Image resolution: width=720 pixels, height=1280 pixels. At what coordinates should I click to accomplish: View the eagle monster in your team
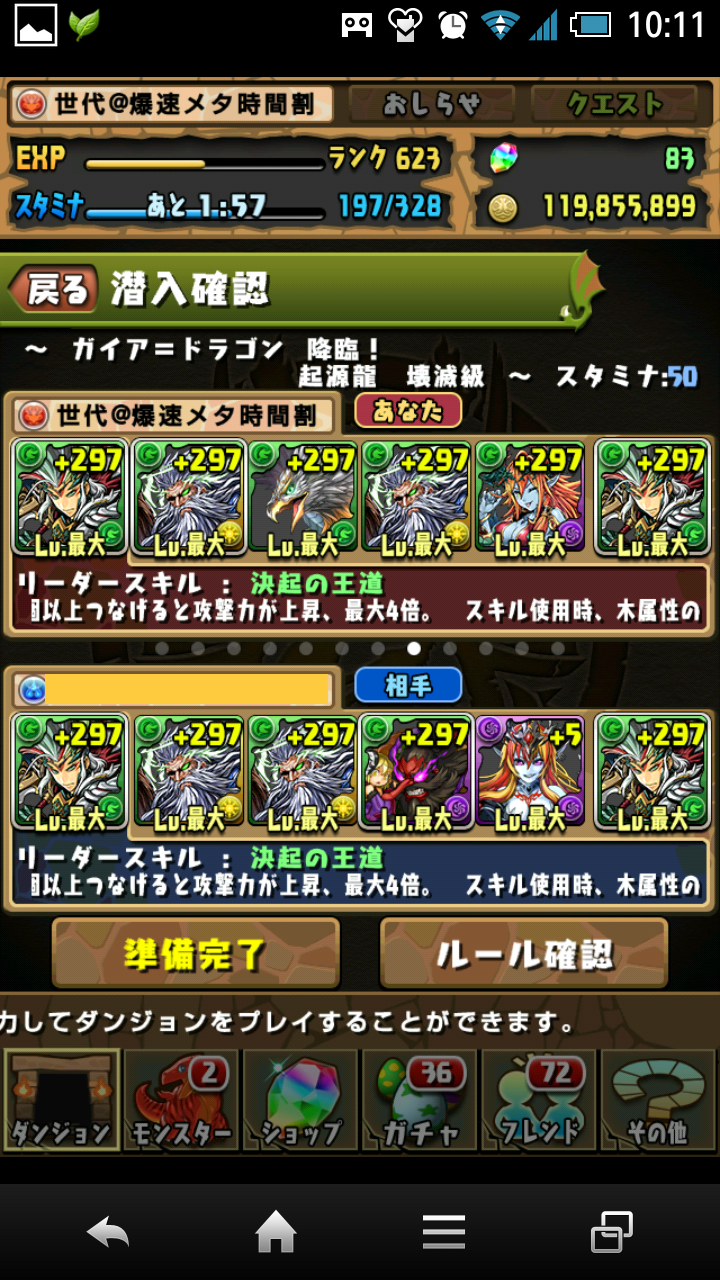(x=302, y=497)
